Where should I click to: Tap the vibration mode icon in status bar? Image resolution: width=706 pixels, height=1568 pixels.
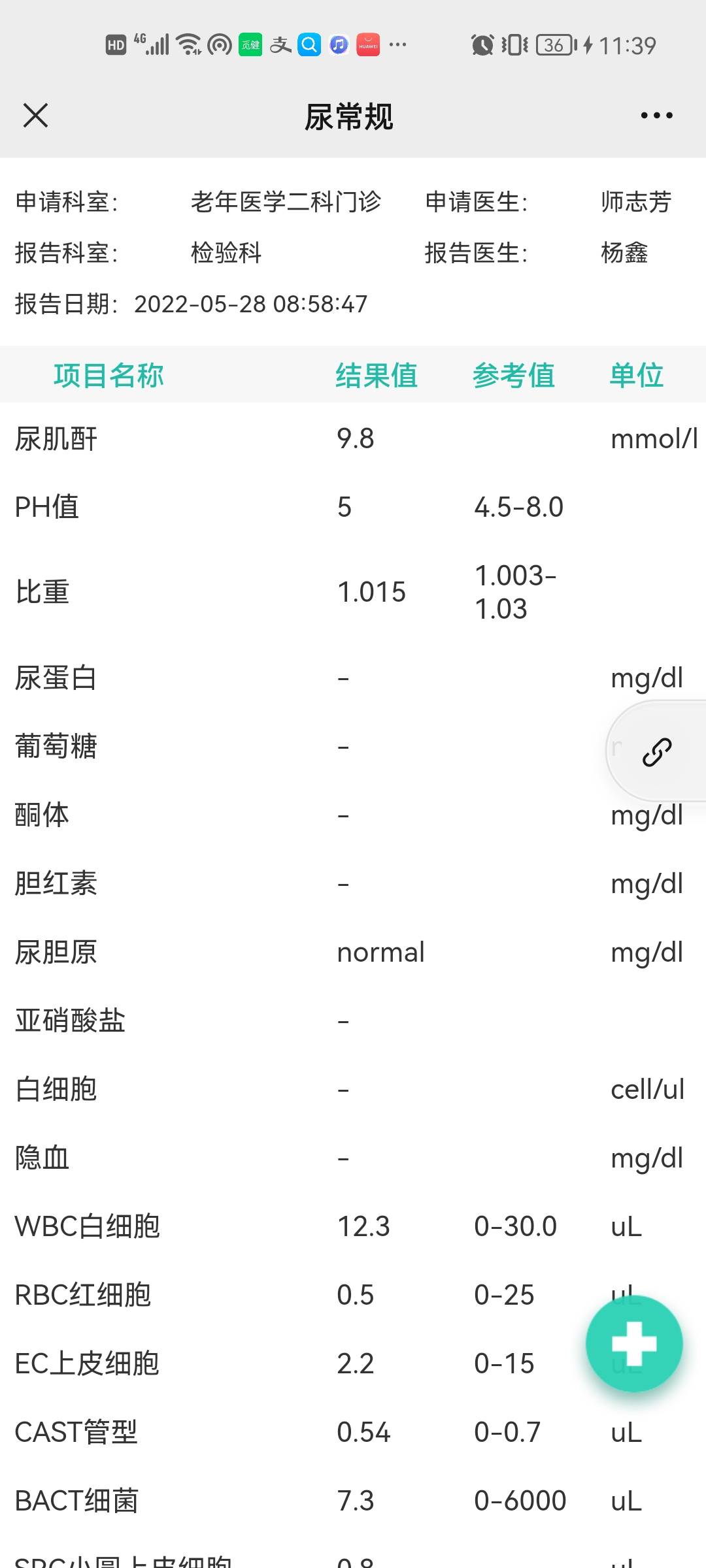point(516,44)
